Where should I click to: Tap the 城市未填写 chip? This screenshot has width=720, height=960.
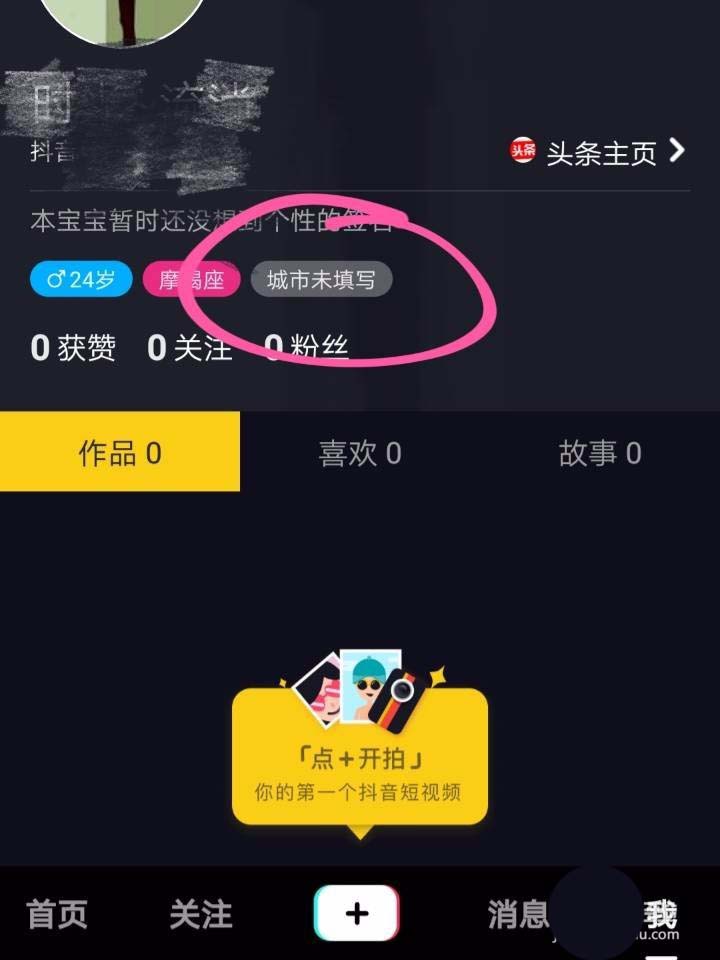pyautogui.click(x=321, y=280)
